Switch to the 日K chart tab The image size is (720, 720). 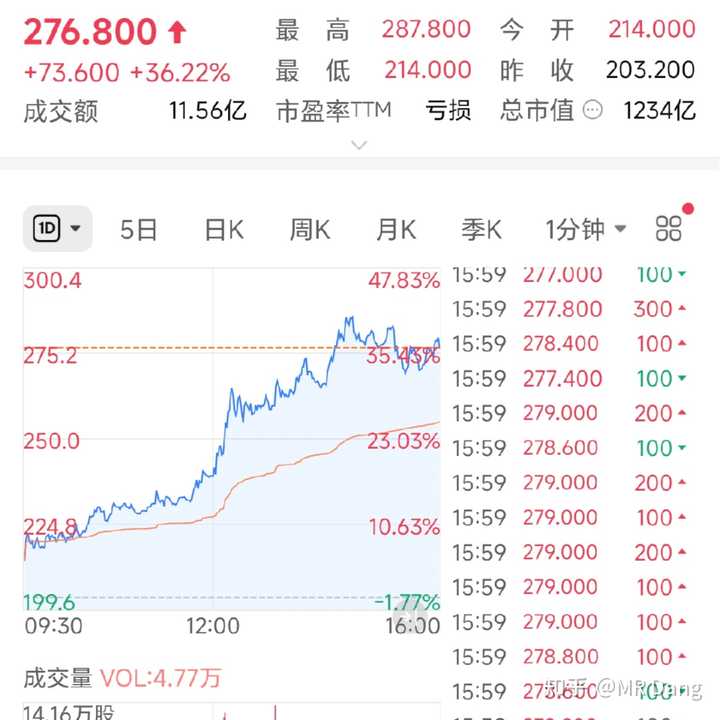(223, 229)
